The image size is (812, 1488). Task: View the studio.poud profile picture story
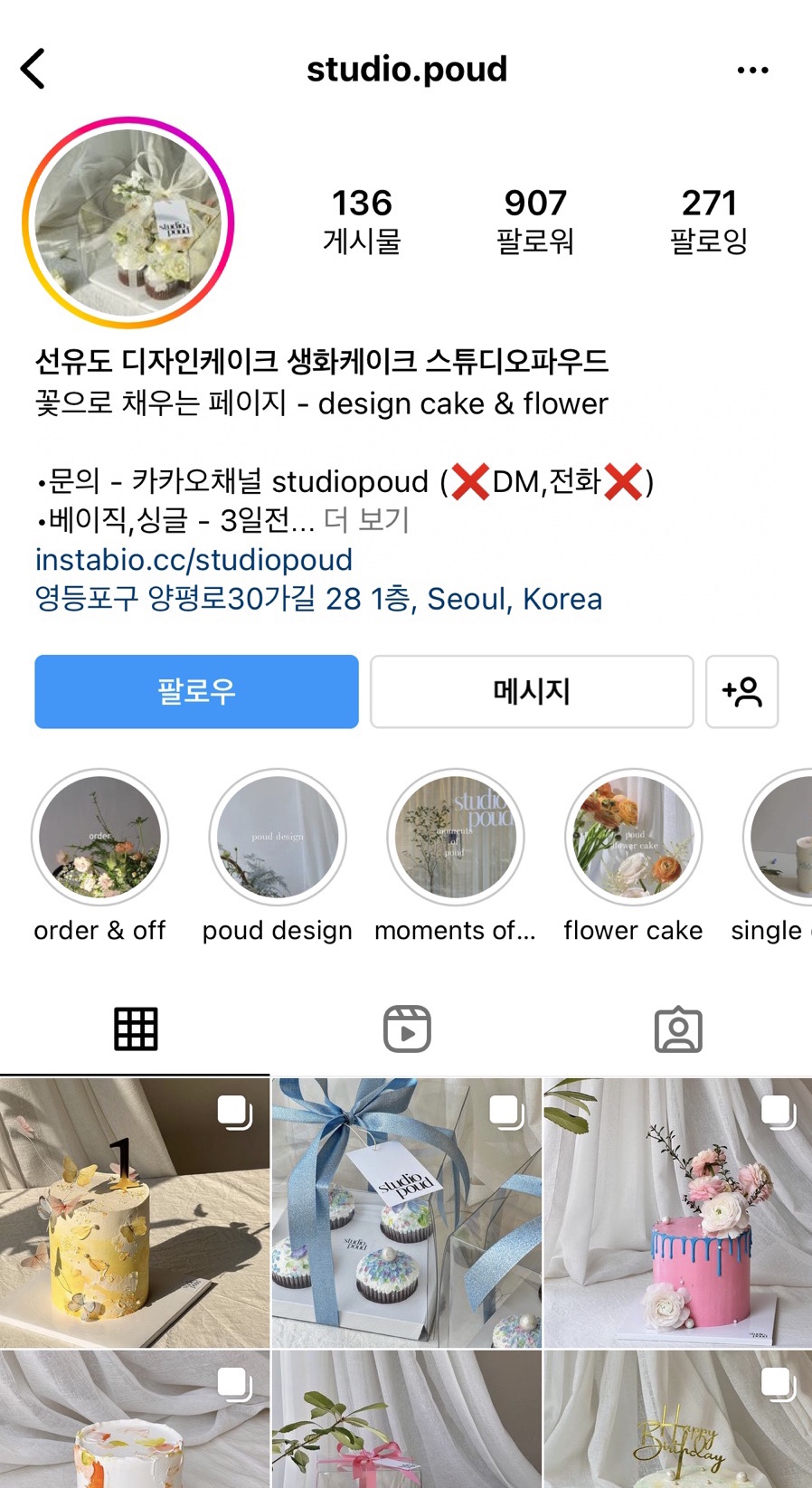tap(128, 223)
